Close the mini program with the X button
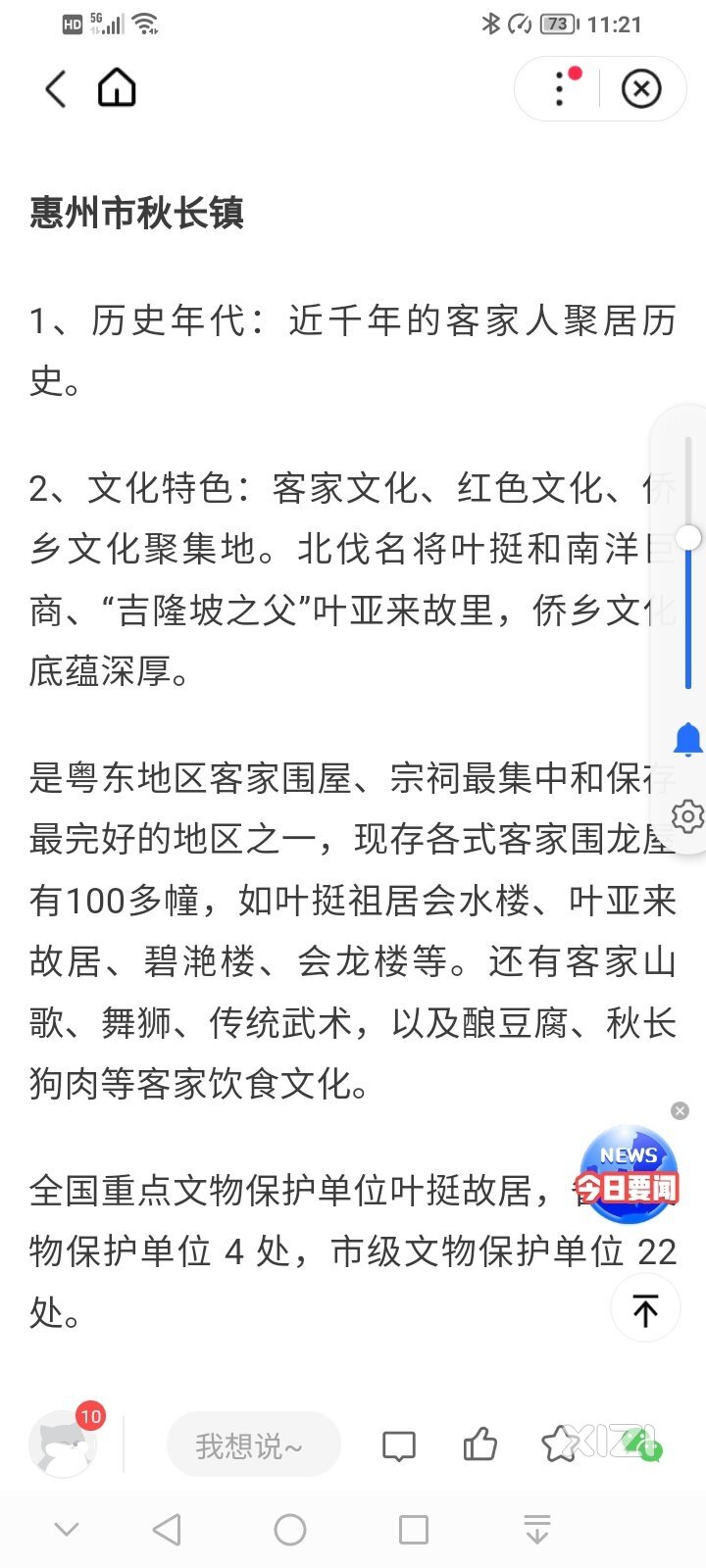 [x=641, y=89]
